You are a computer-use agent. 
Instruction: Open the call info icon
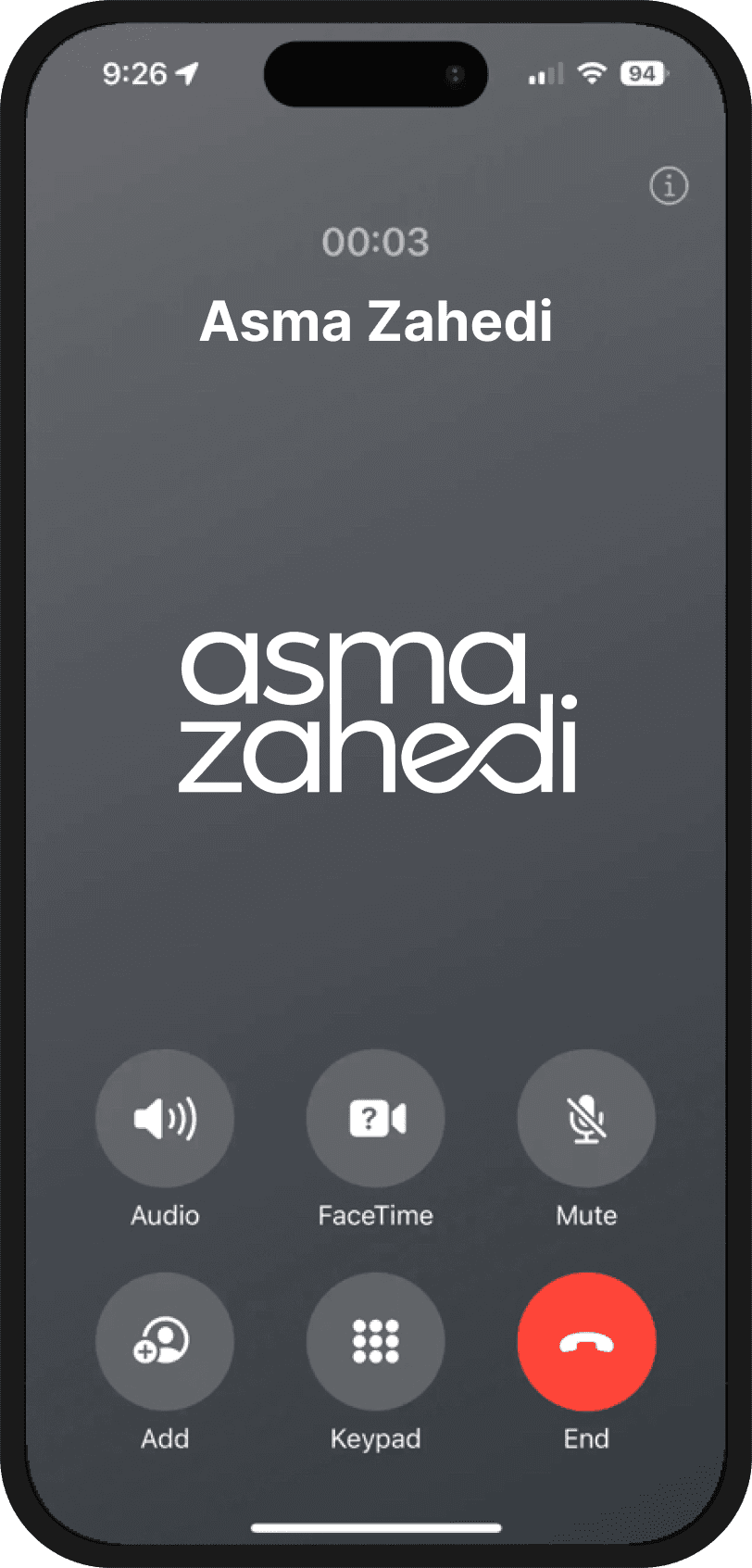[669, 186]
